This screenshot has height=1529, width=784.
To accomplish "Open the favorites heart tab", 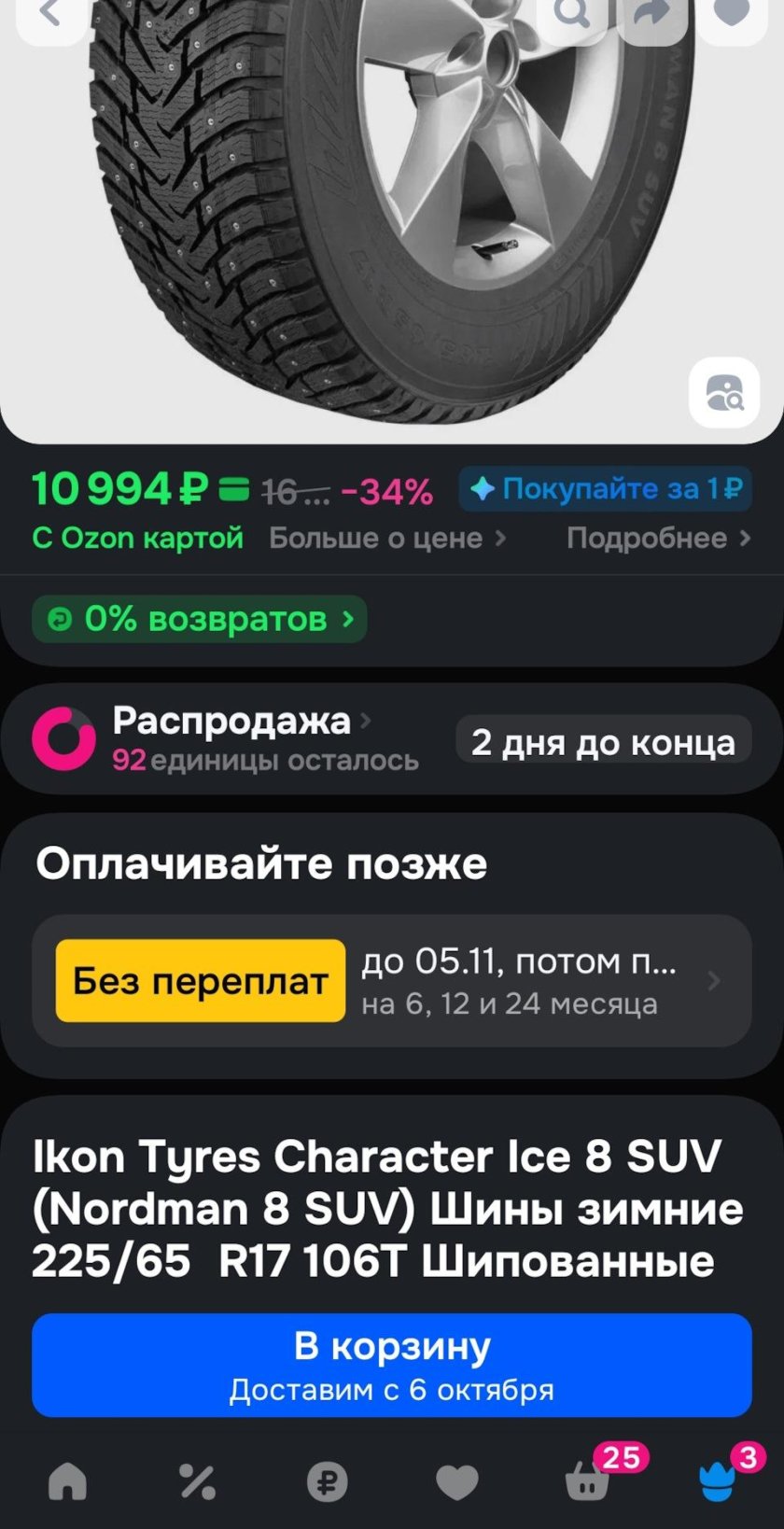I will [x=457, y=1481].
